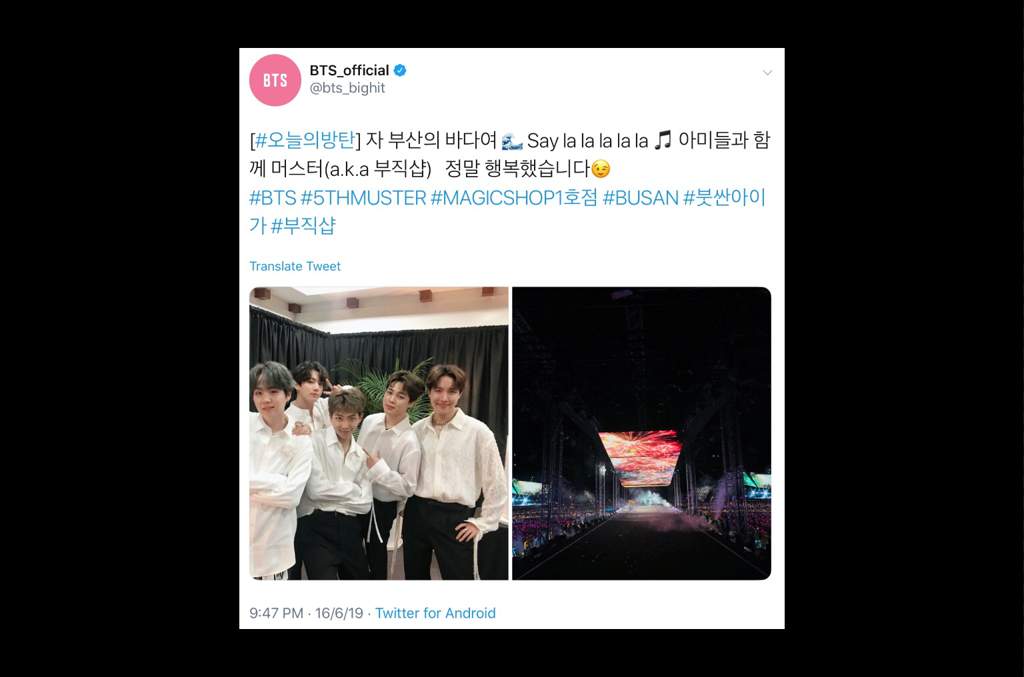View the concert stage photo

tap(641, 433)
